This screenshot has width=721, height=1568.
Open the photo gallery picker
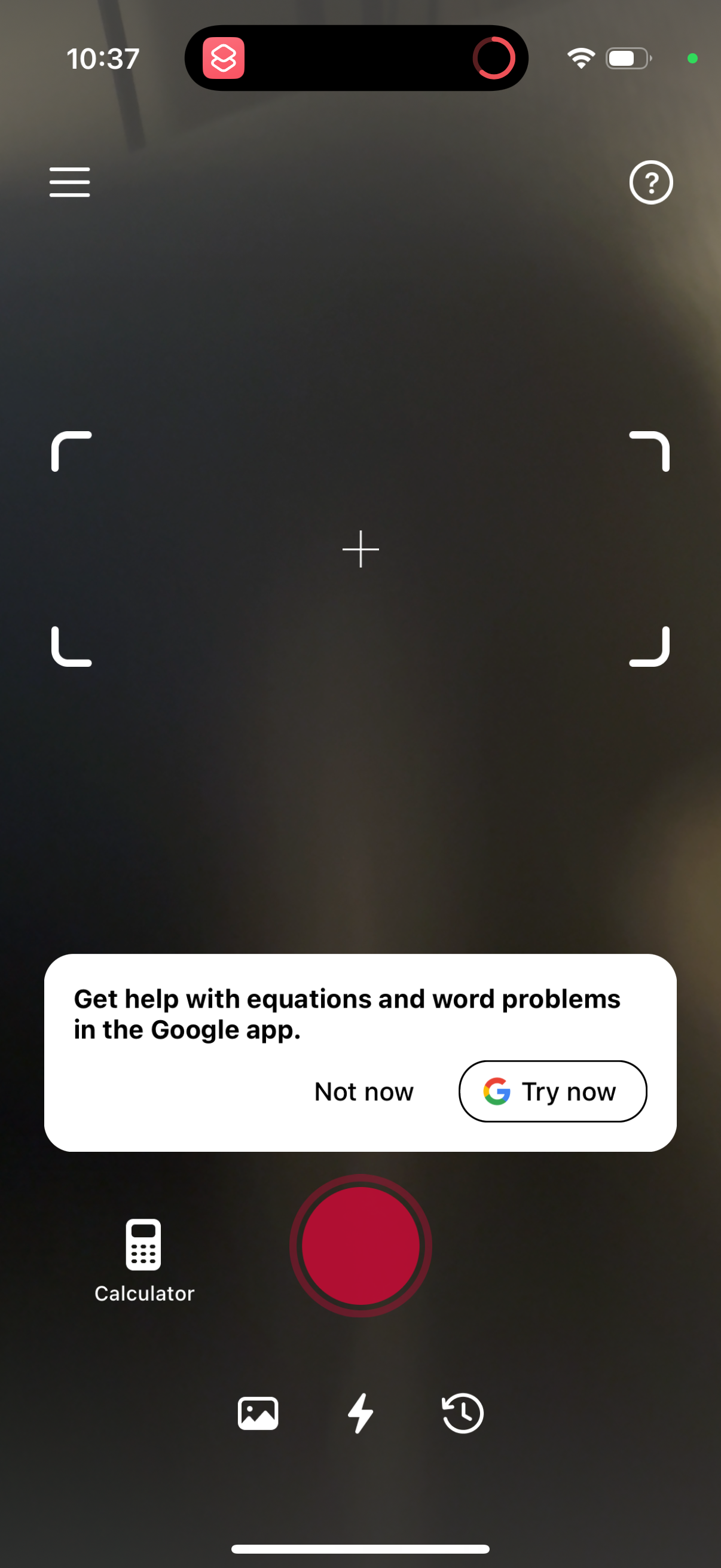tap(257, 1413)
